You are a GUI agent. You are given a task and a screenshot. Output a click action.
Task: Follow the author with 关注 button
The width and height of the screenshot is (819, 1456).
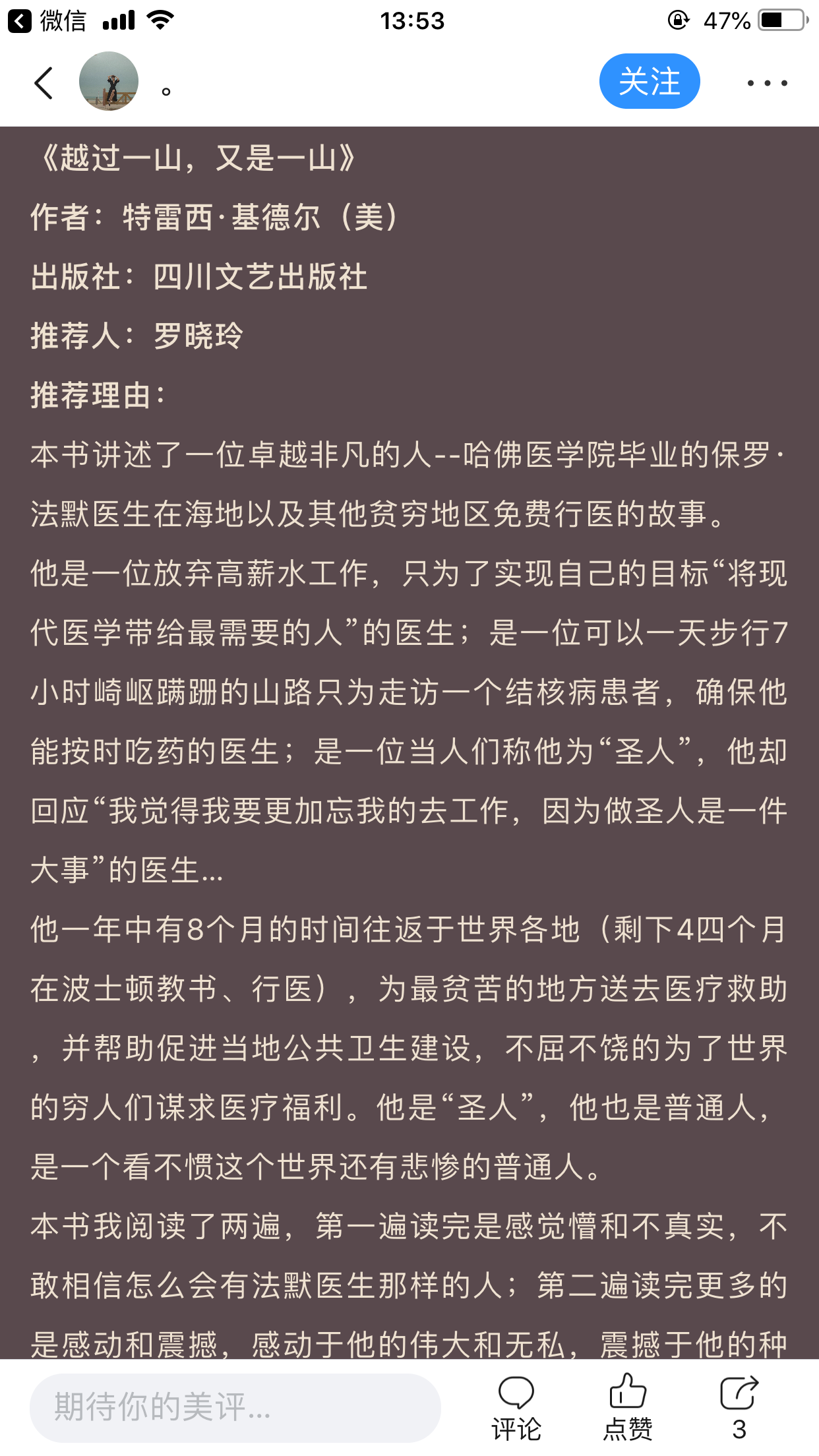650,81
